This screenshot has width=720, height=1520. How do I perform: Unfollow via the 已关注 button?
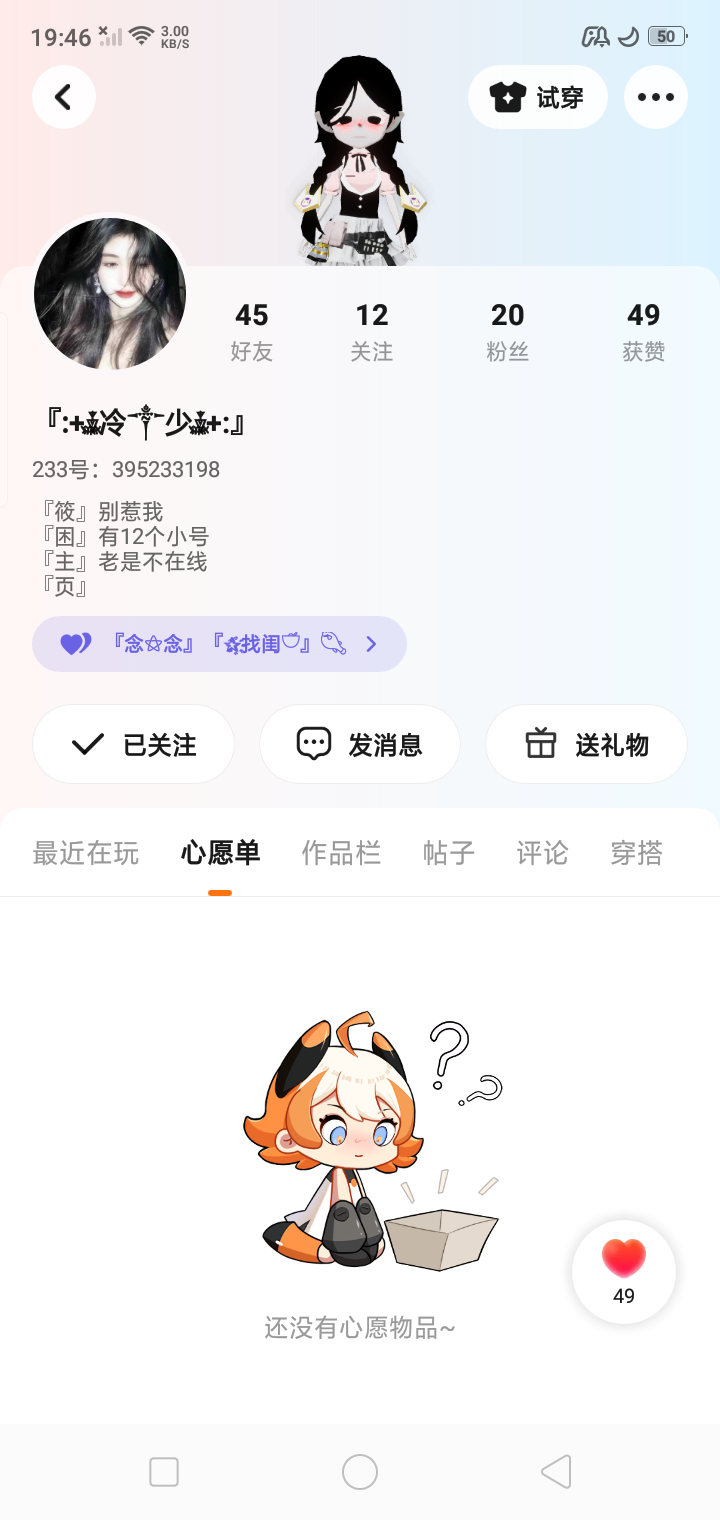134,744
